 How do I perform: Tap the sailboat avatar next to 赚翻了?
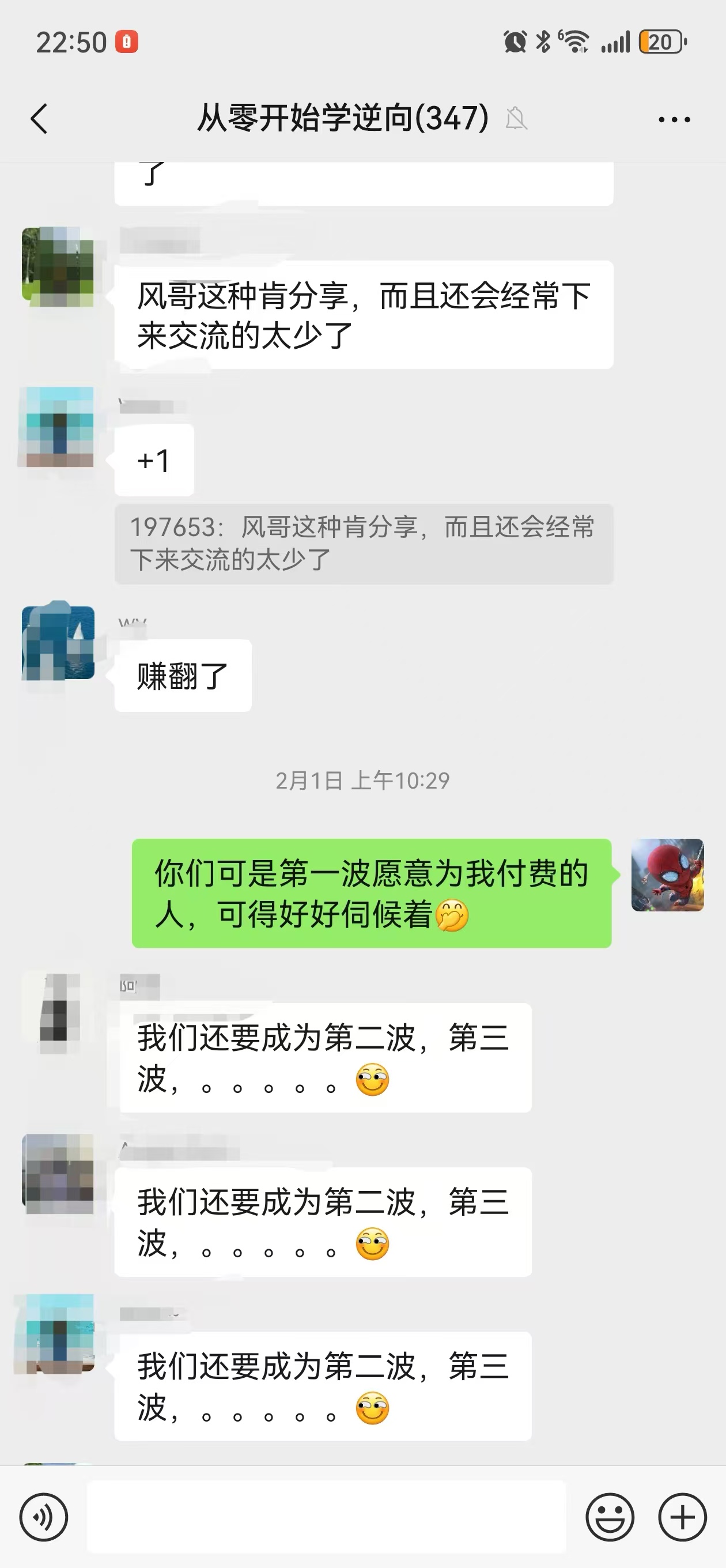(x=59, y=647)
